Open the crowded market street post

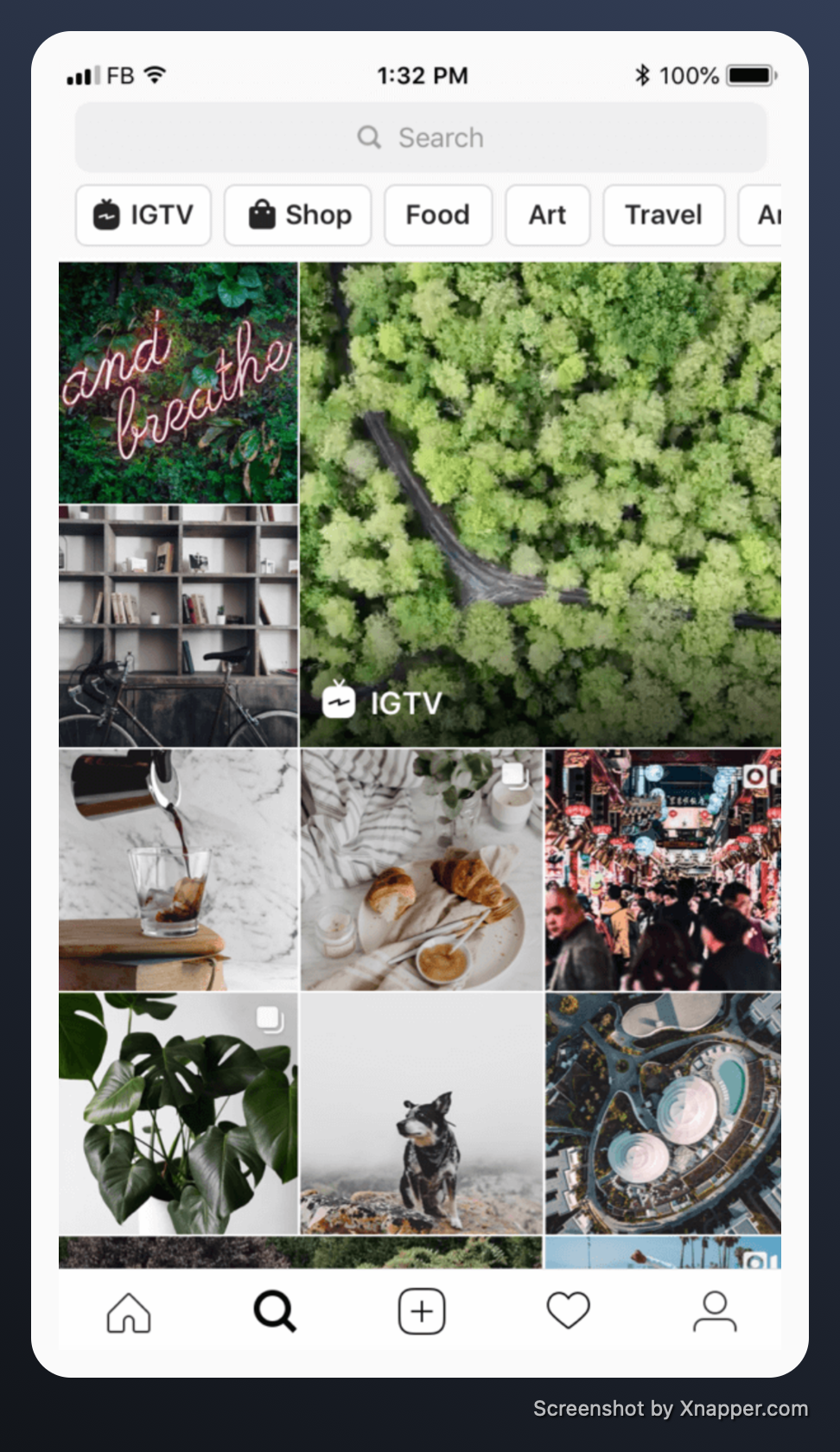tap(663, 869)
